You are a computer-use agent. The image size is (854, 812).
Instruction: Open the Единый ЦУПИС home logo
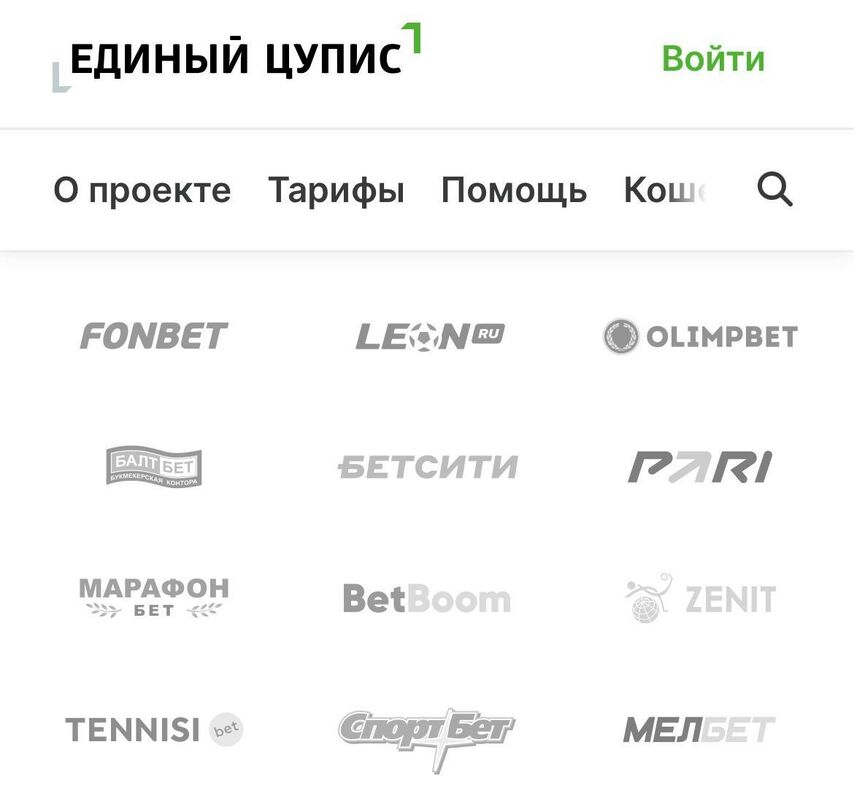[x=237, y=59]
